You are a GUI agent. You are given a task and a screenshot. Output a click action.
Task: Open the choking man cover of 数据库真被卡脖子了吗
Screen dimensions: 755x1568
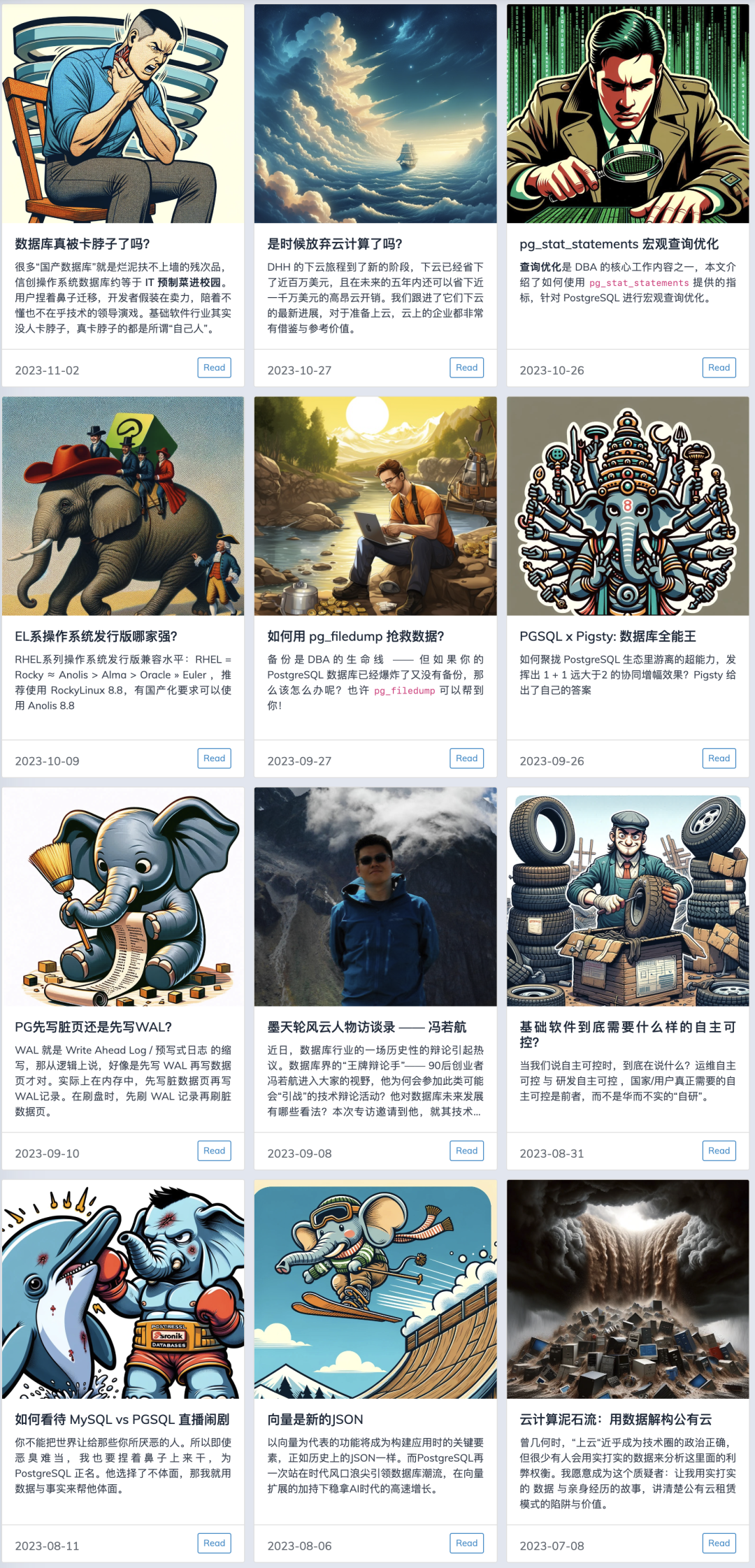pyautogui.click(x=123, y=114)
